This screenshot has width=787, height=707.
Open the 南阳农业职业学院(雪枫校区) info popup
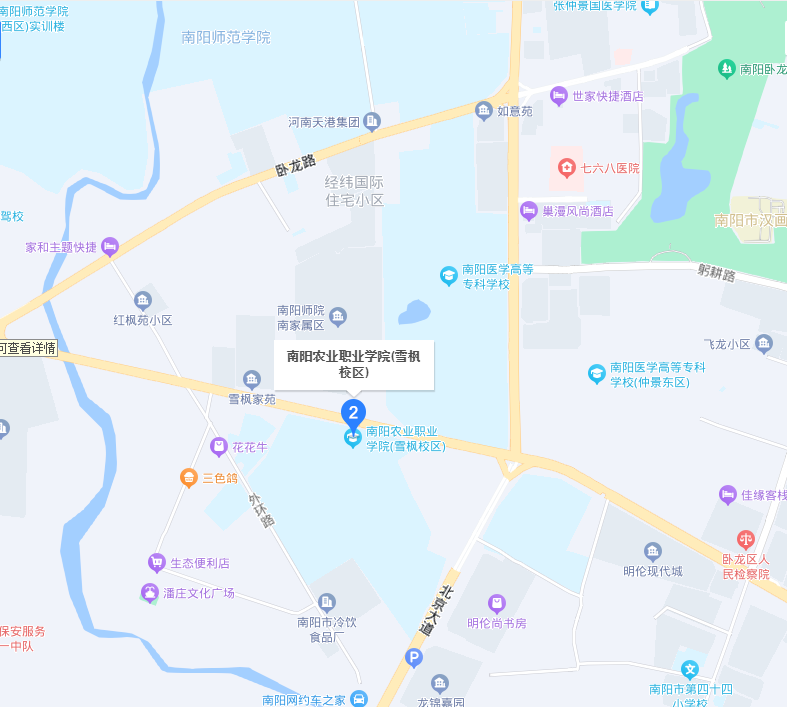point(354,363)
